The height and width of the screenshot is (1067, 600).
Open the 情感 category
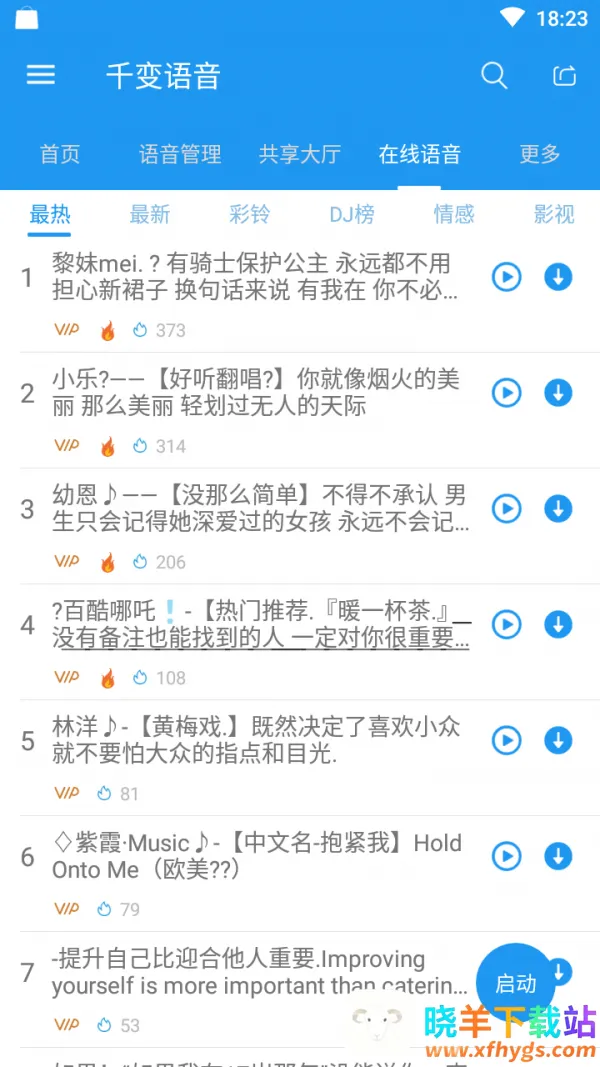tap(454, 214)
